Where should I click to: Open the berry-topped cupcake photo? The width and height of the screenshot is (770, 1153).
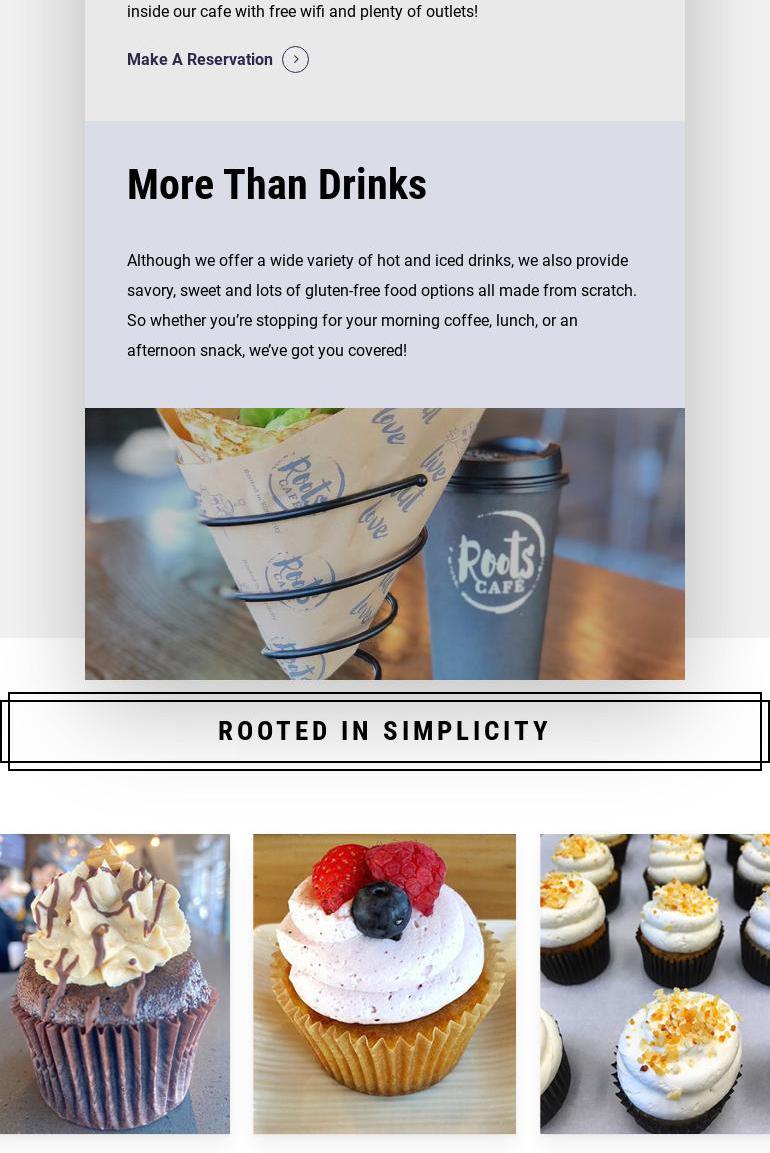tap(384, 983)
